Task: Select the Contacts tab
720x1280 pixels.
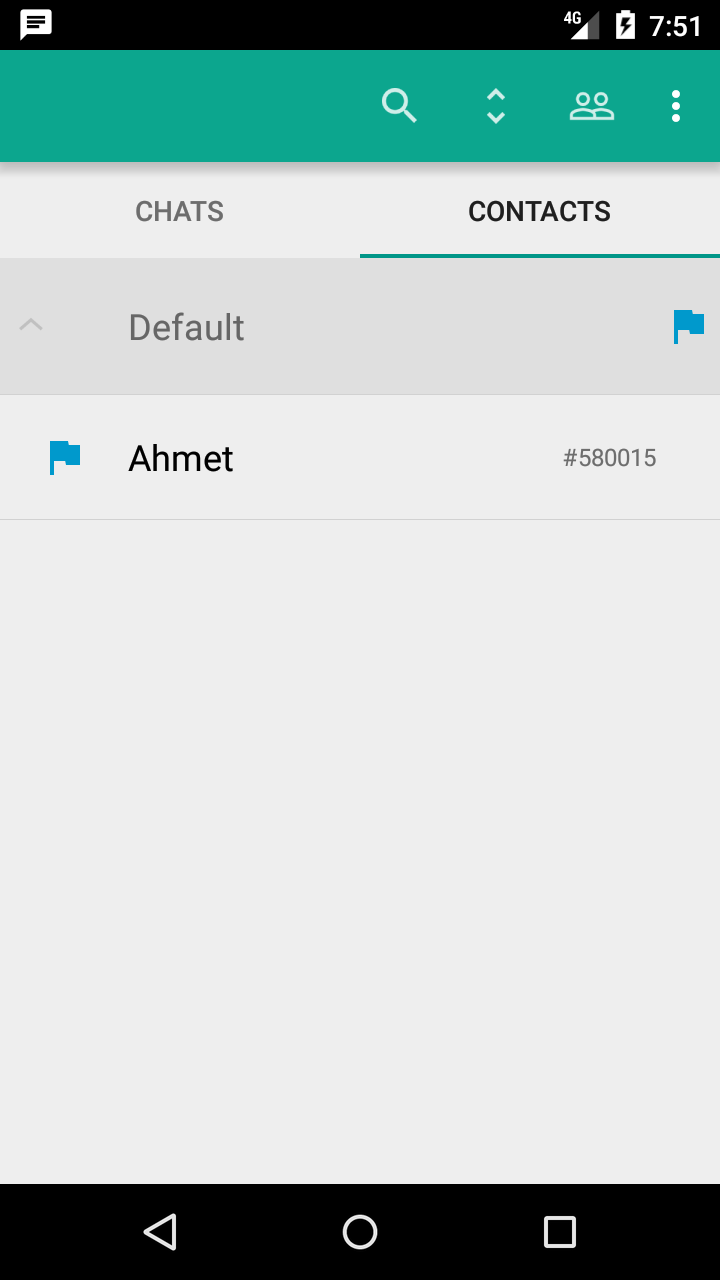Action: [540, 211]
